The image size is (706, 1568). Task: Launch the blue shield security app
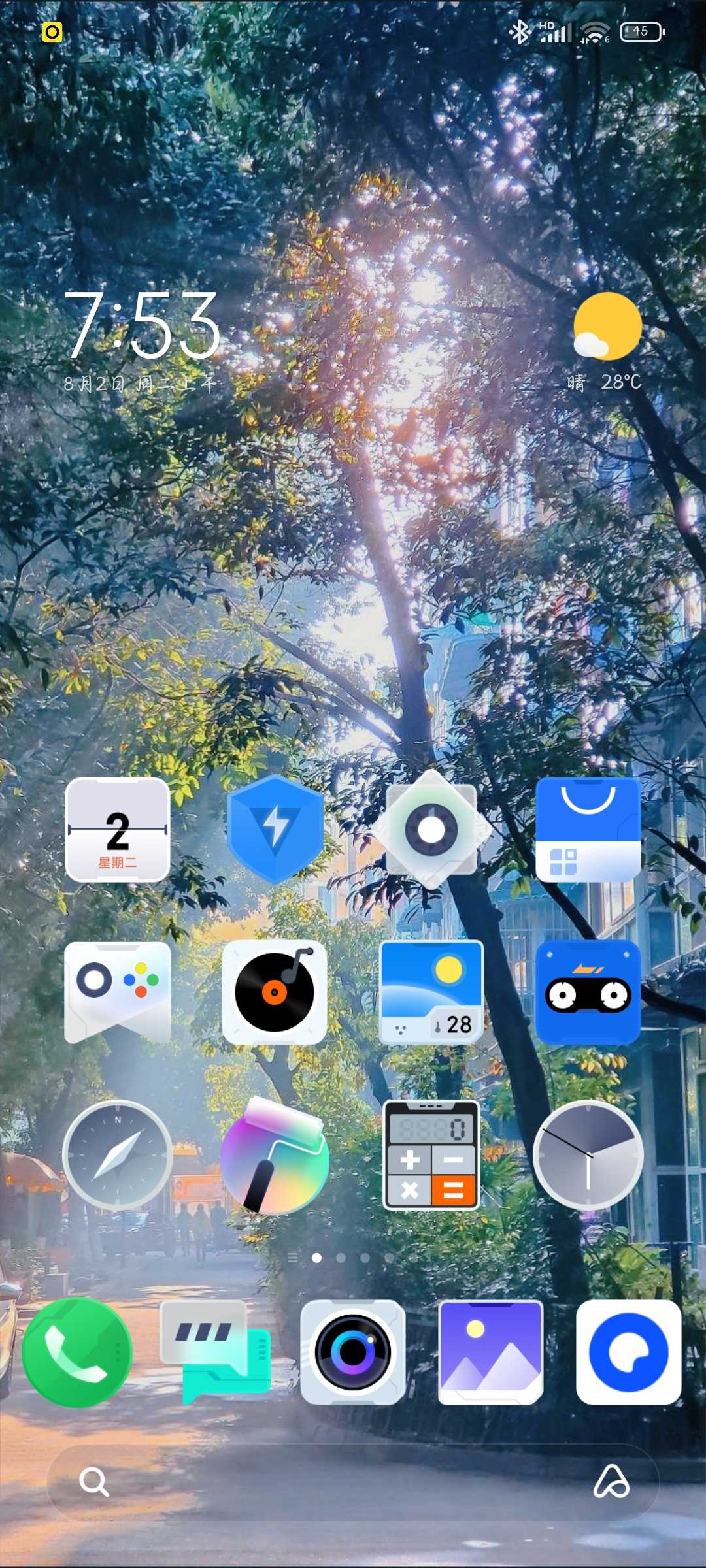click(x=275, y=830)
